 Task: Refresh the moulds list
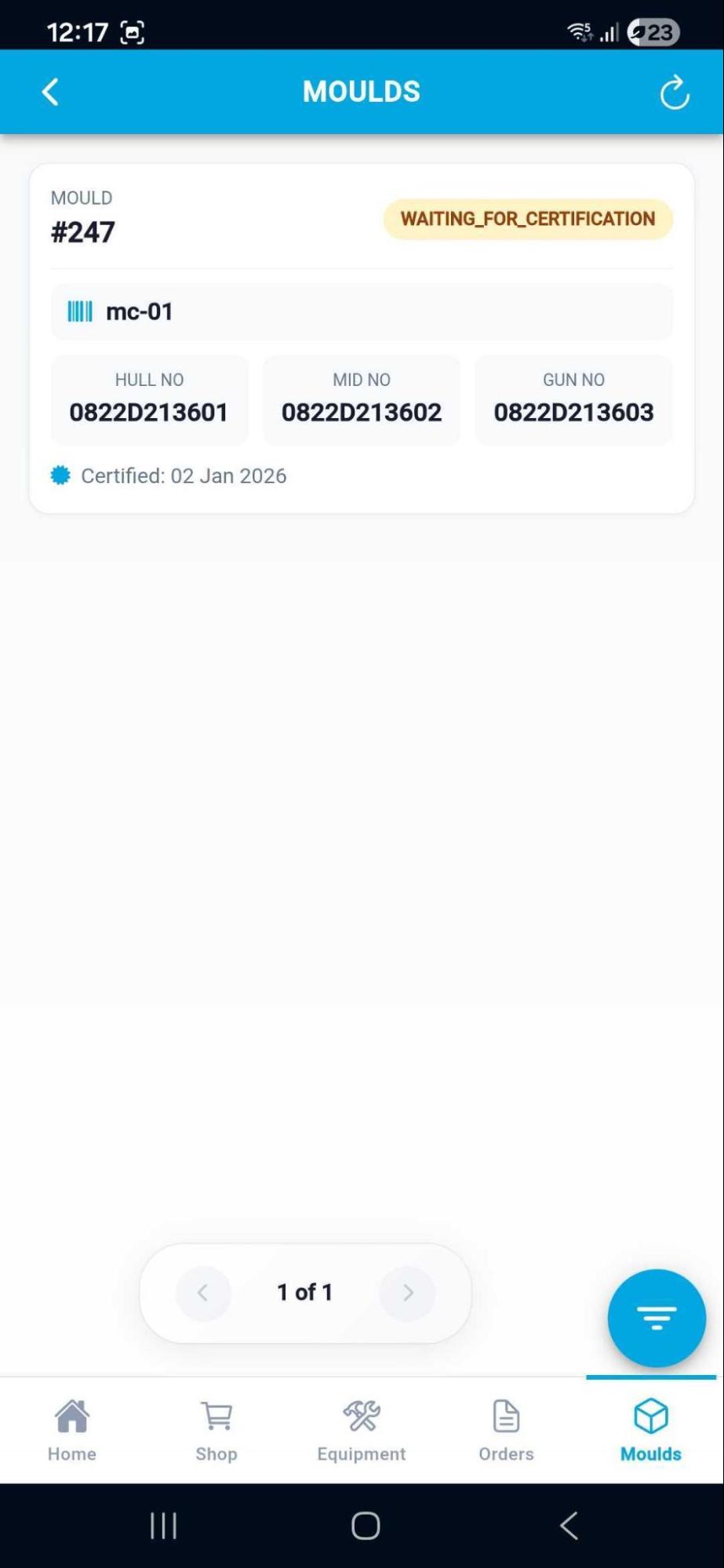[674, 93]
